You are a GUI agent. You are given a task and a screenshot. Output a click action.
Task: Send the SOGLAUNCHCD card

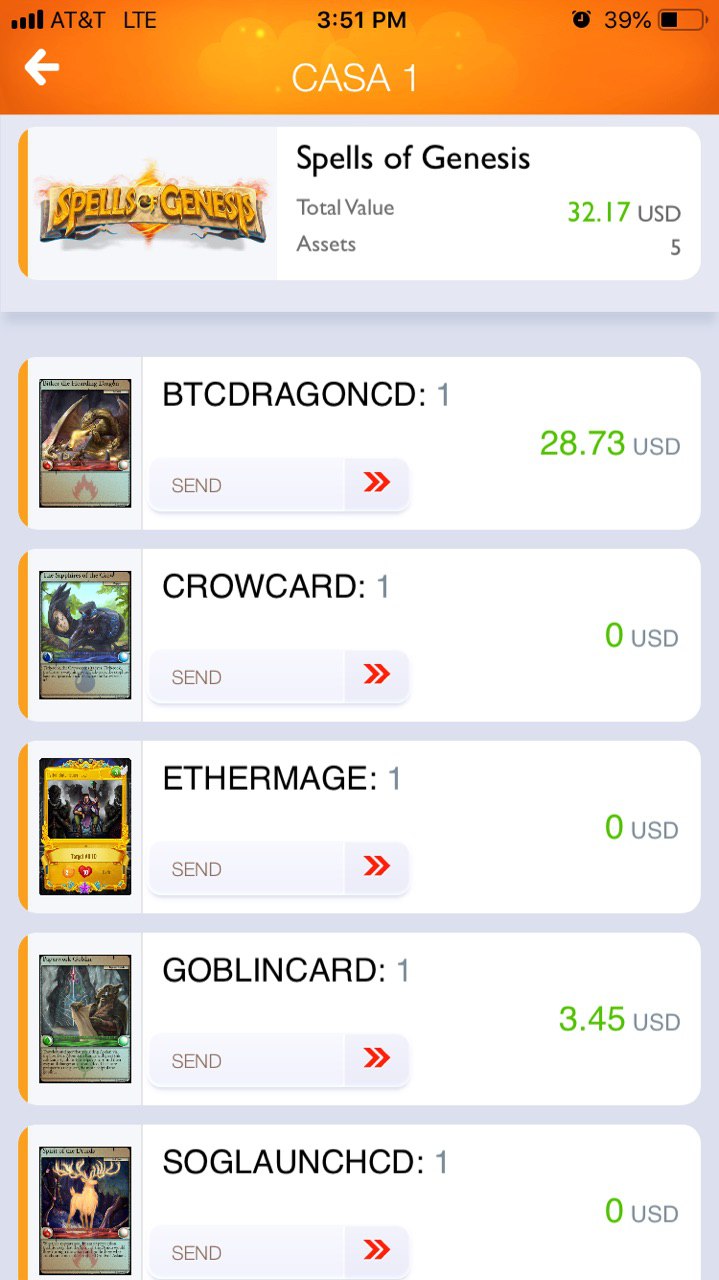coord(279,1252)
